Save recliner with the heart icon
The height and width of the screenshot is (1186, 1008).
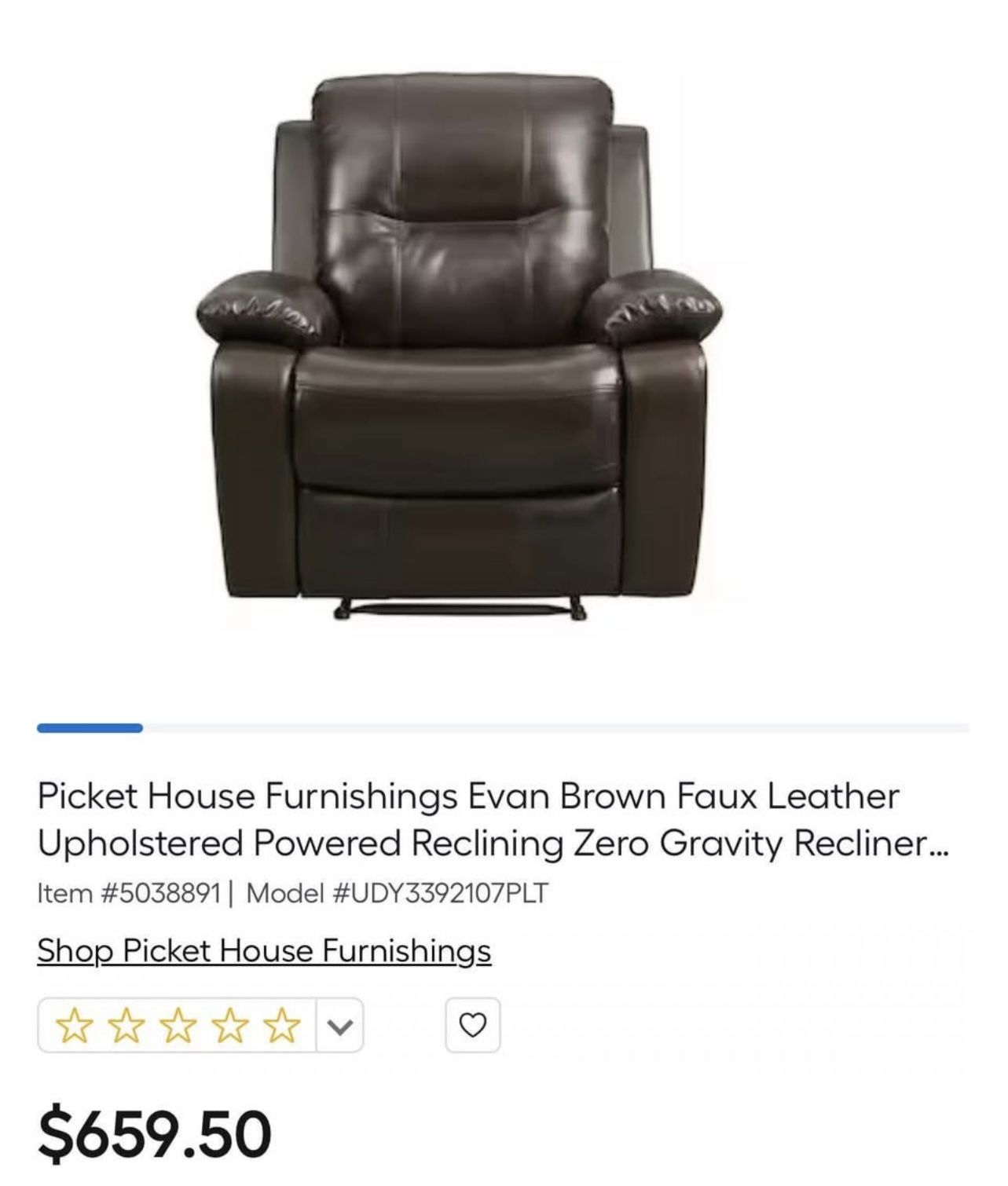[x=472, y=1025]
